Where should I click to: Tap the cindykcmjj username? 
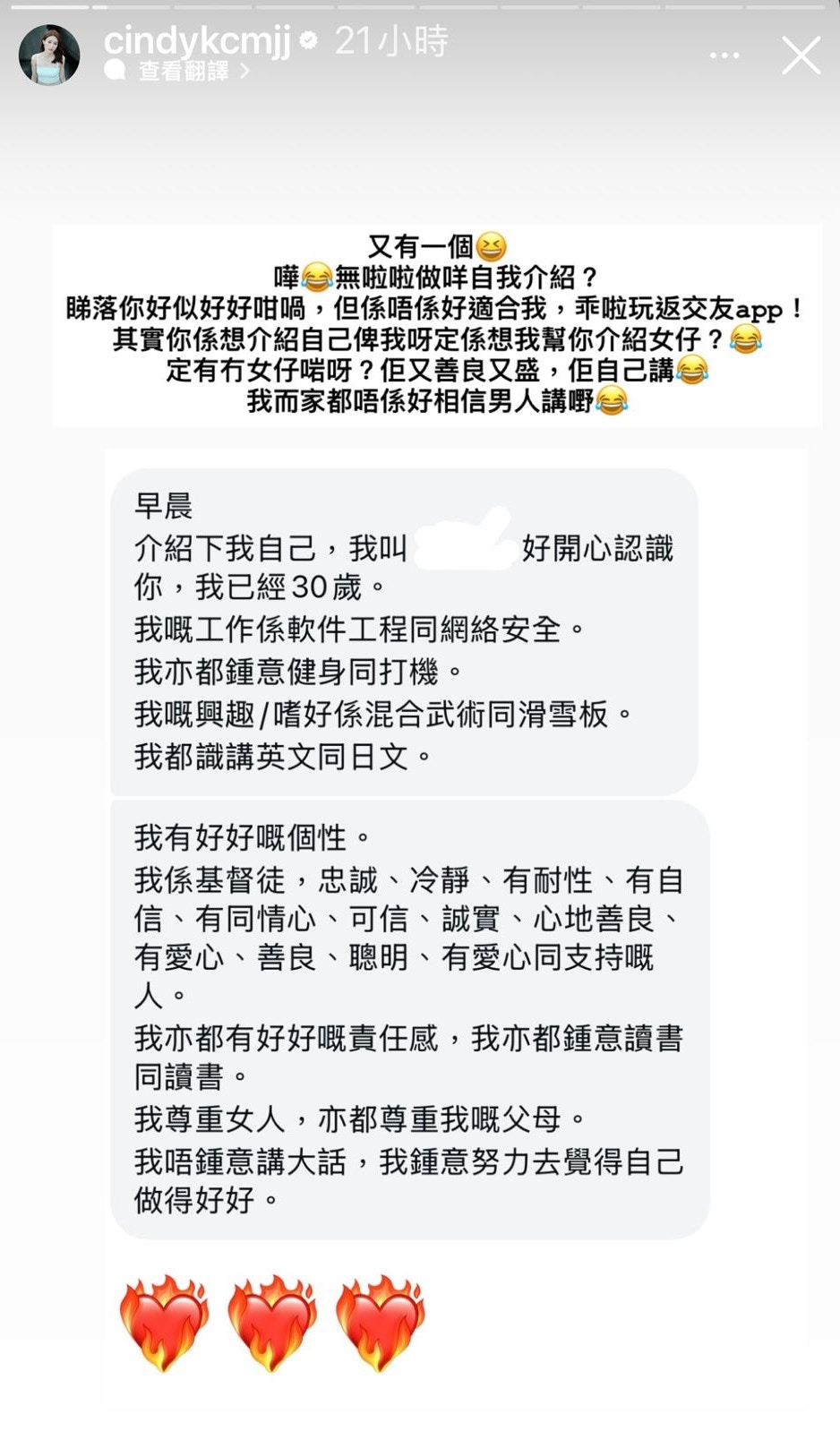click(197, 40)
